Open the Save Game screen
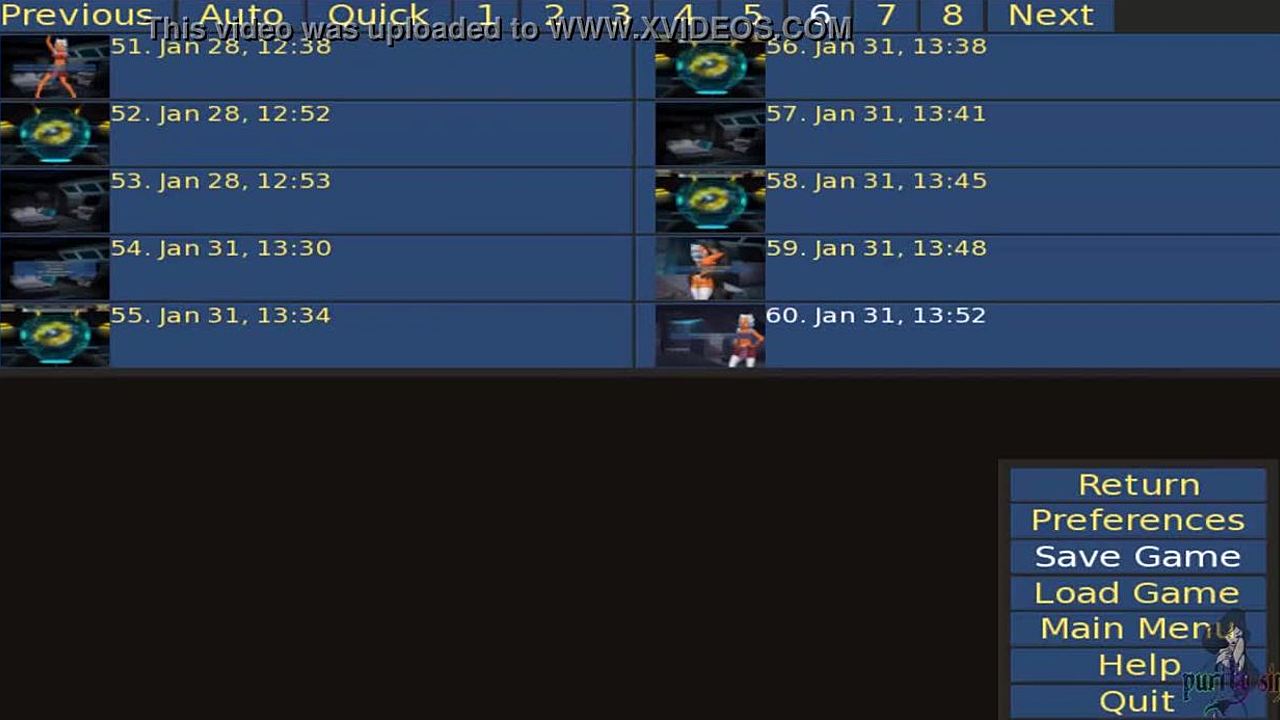Image resolution: width=1280 pixels, height=720 pixels. tap(1138, 557)
